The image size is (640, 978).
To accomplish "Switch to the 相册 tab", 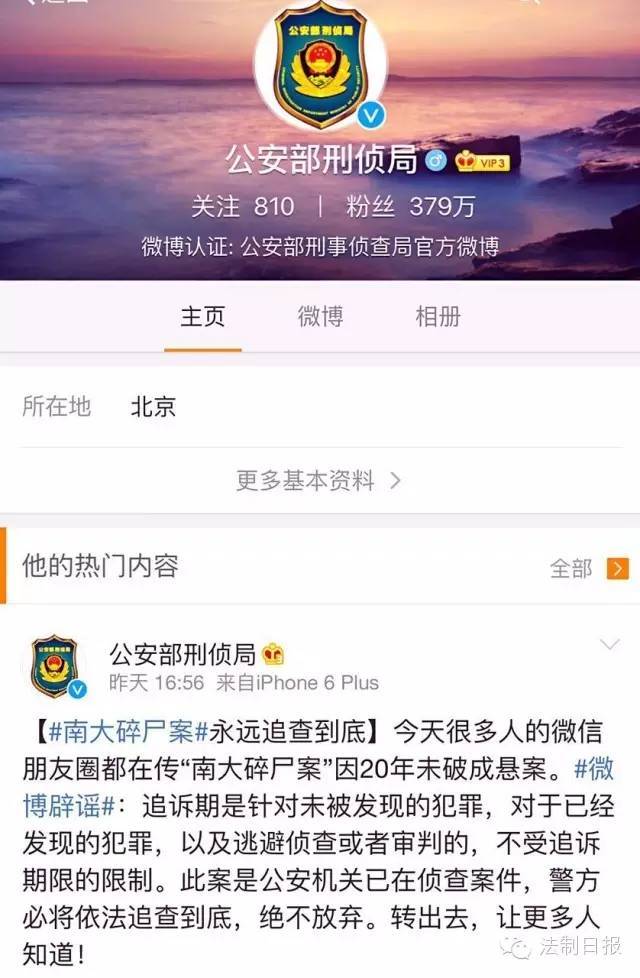I will click(x=438, y=317).
